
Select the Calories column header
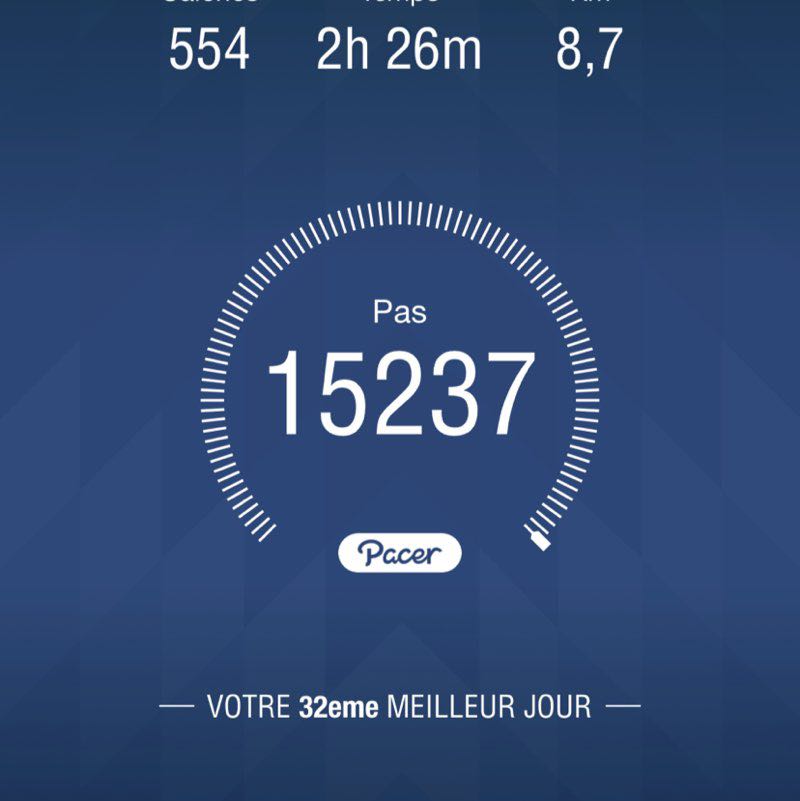click(210, 6)
